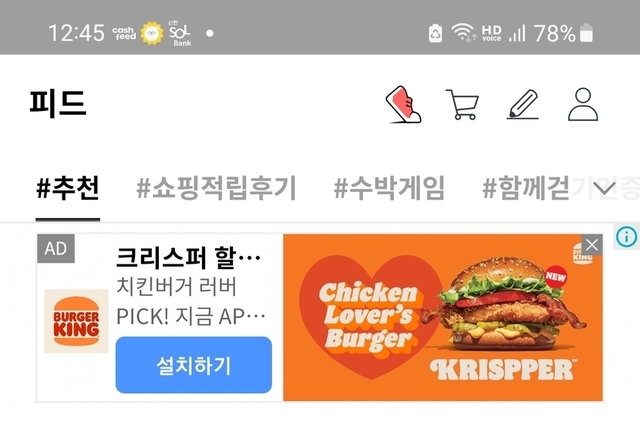
Task: Open the shopping cart
Action: (462, 104)
